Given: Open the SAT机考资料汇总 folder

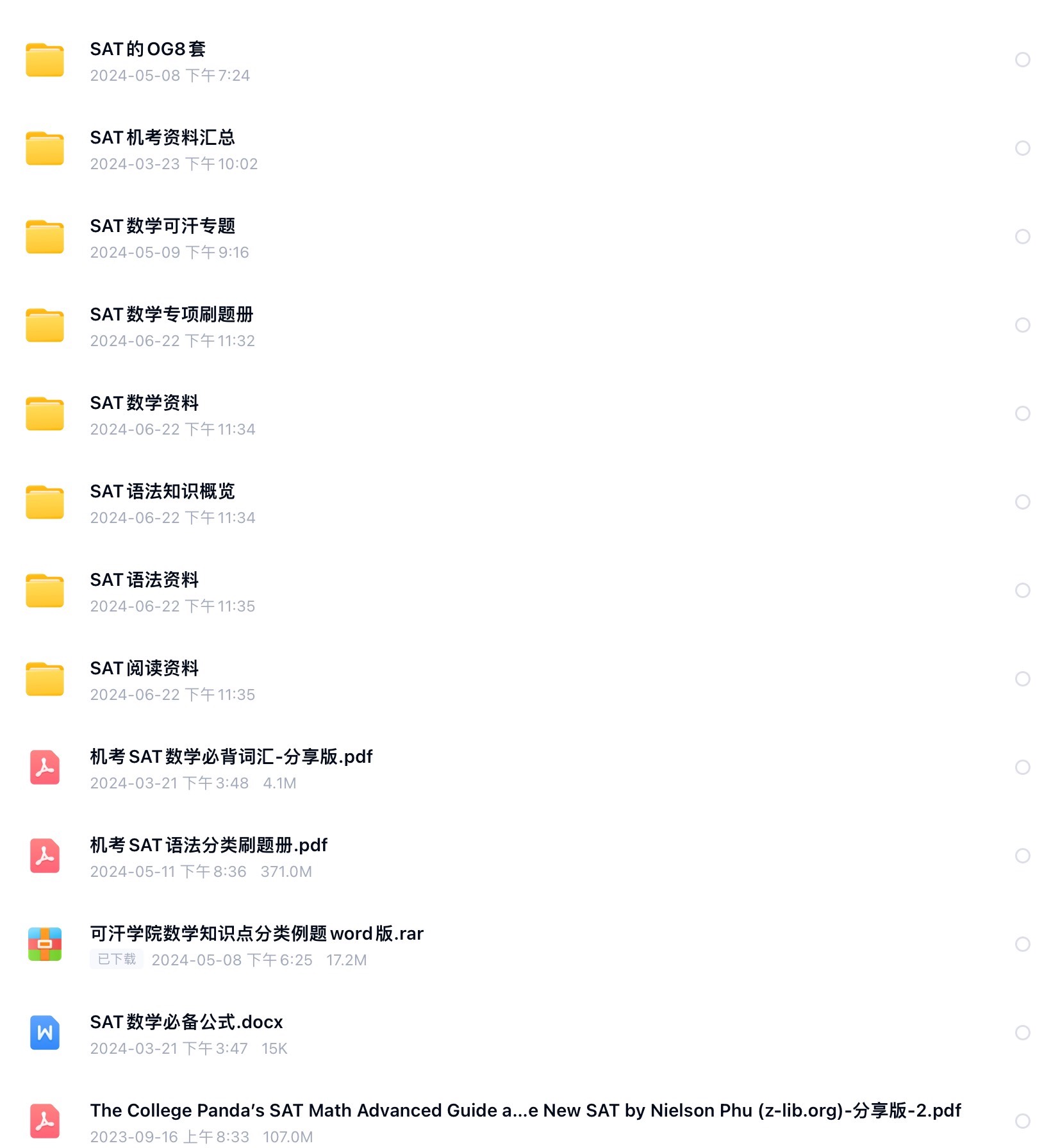Looking at the screenshot, I should tap(162, 138).
